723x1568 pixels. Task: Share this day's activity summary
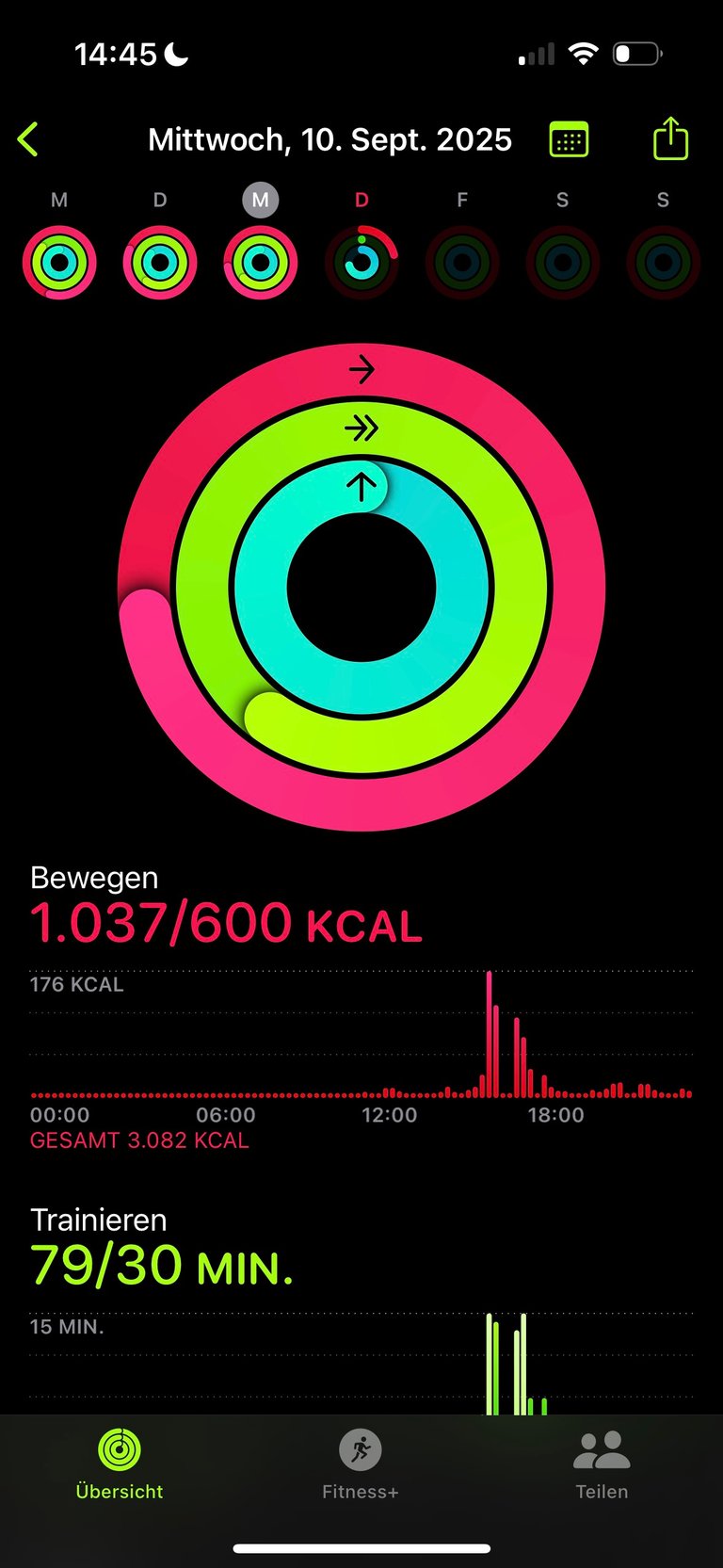tap(670, 139)
